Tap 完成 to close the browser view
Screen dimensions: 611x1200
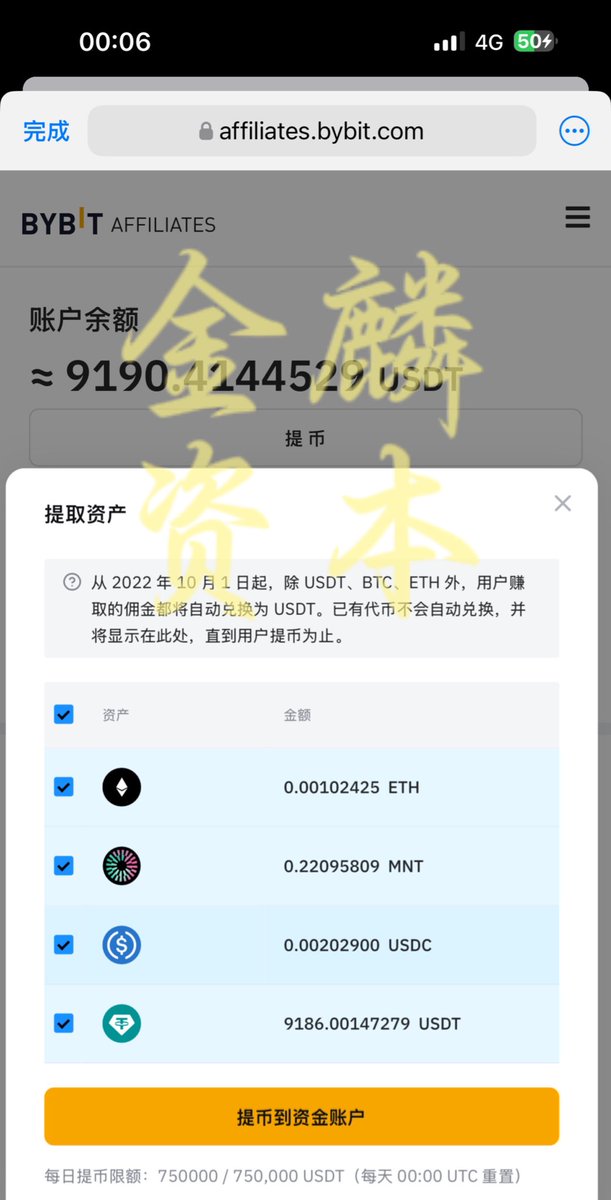click(46, 131)
